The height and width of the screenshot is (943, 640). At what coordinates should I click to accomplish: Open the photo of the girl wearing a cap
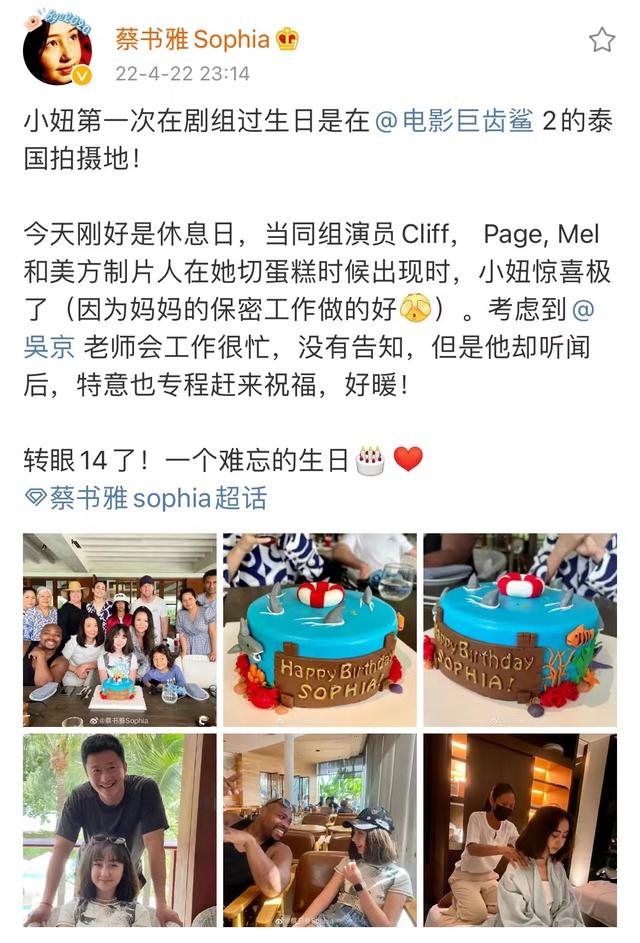[x=320, y=830]
